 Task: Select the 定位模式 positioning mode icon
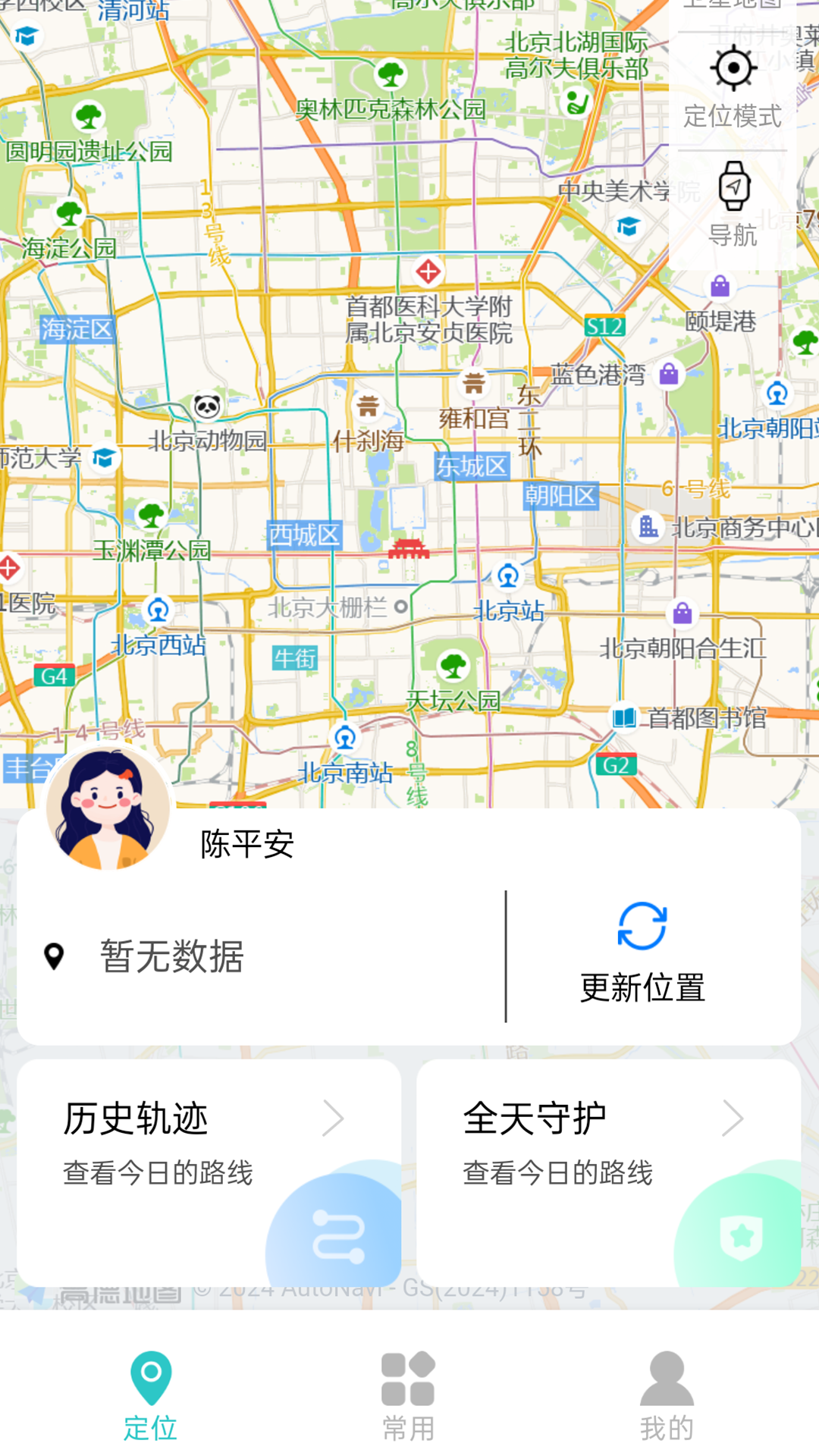tap(733, 68)
